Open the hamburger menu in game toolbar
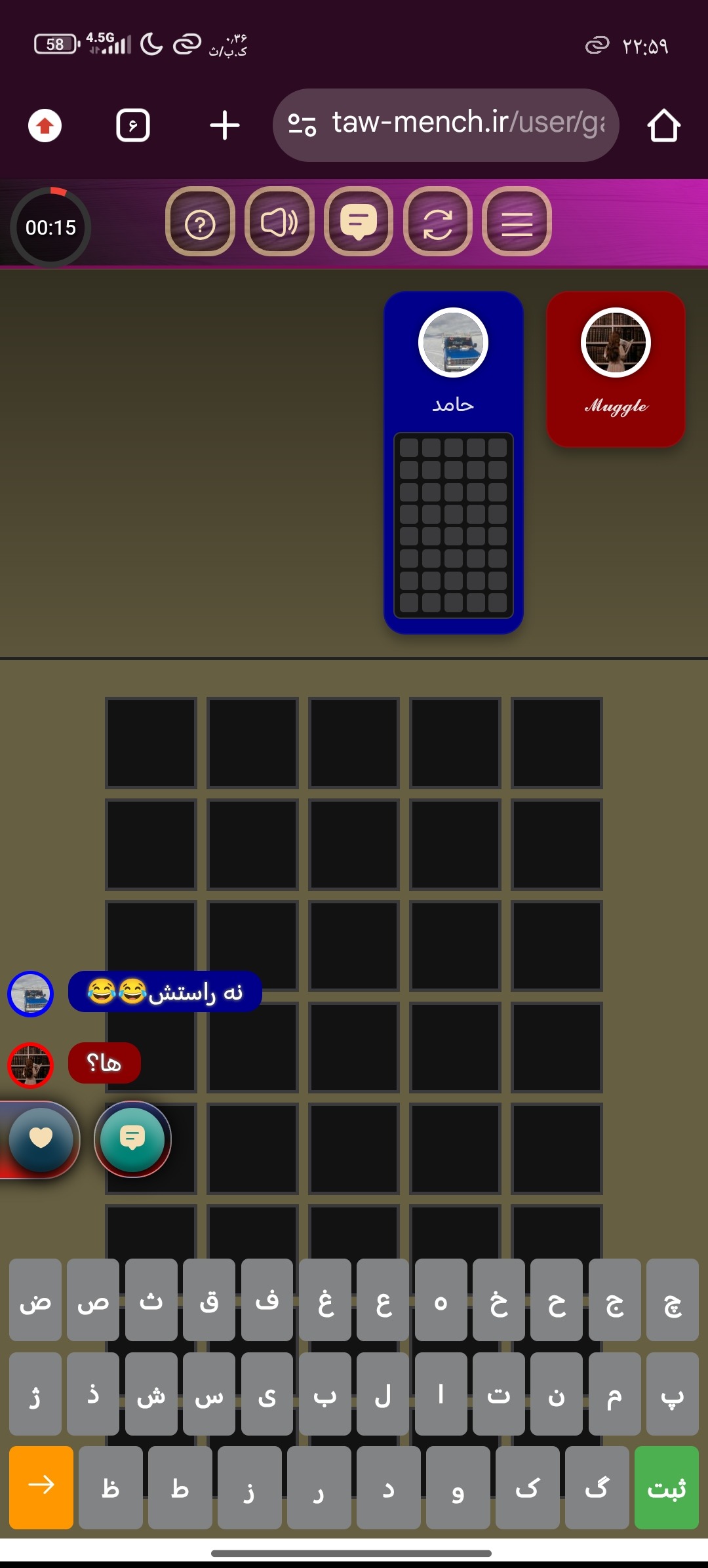 point(517,222)
